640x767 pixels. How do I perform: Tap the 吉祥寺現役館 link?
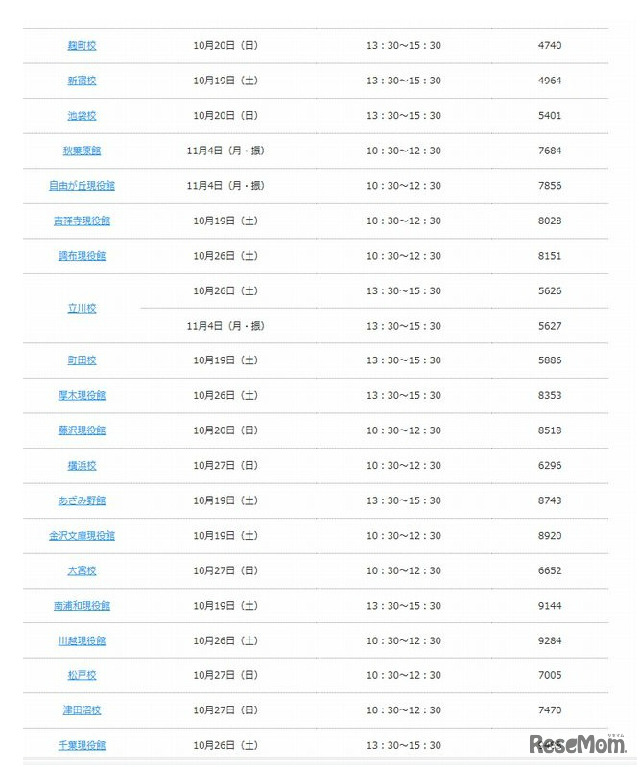coord(82,221)
